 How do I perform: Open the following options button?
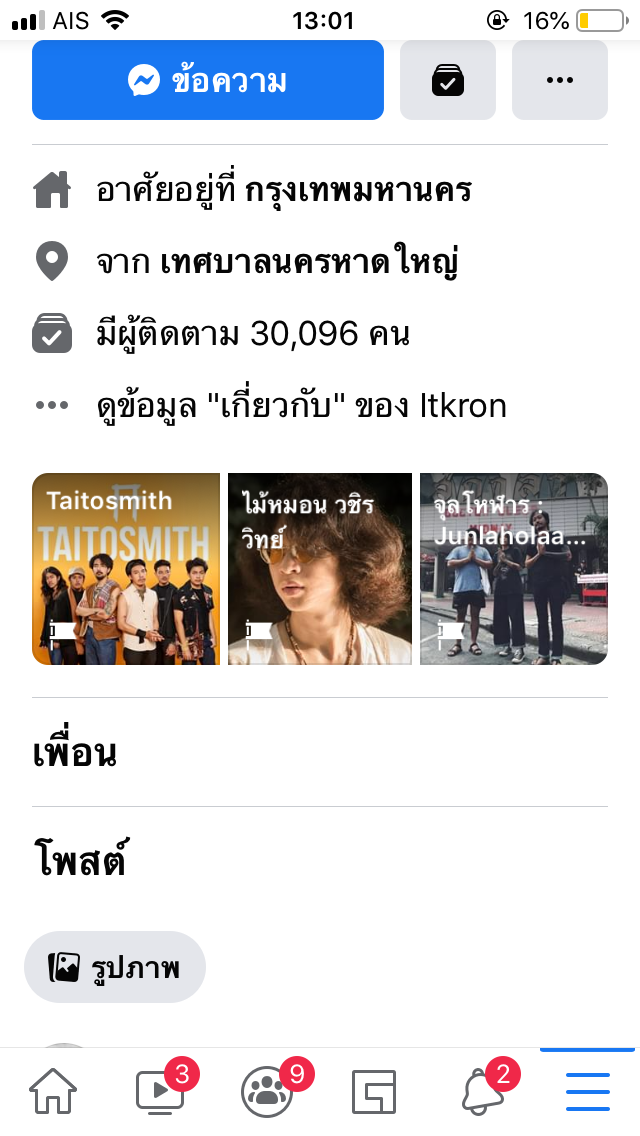coord(447,81)
